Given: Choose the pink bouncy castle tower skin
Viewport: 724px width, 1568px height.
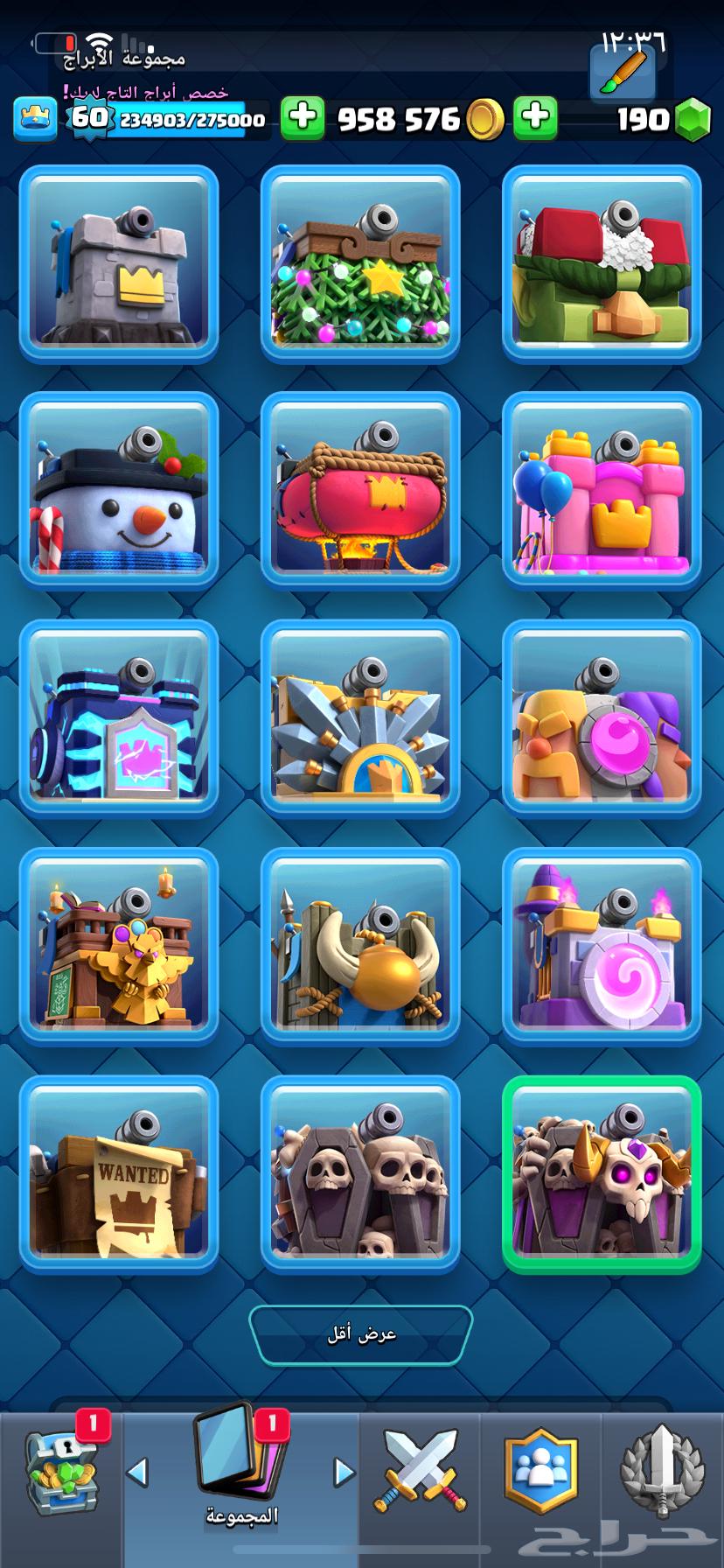Looking at the screenshot, I should pyautogui.click(x=602, y=491).
